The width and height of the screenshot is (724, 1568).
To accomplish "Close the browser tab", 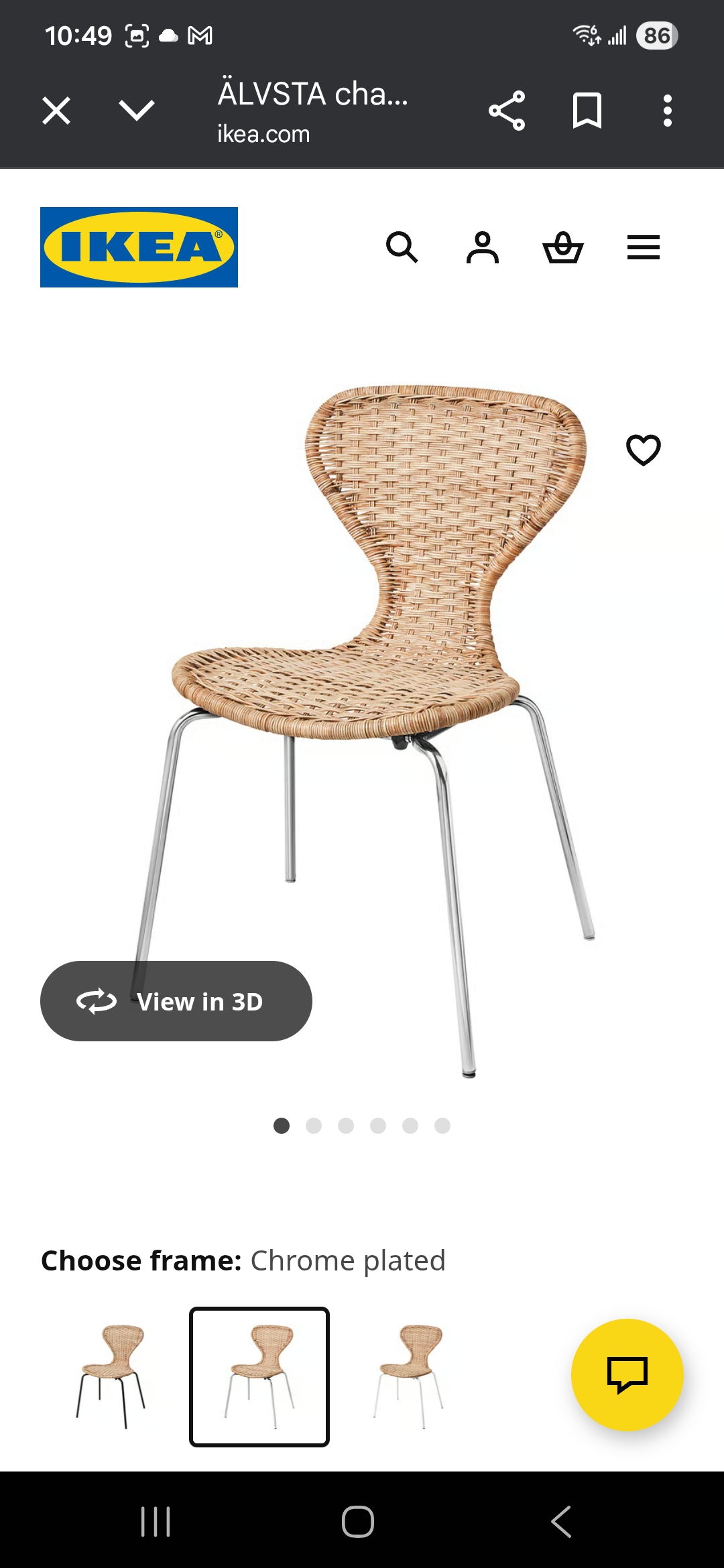I will tap(56, 111).
